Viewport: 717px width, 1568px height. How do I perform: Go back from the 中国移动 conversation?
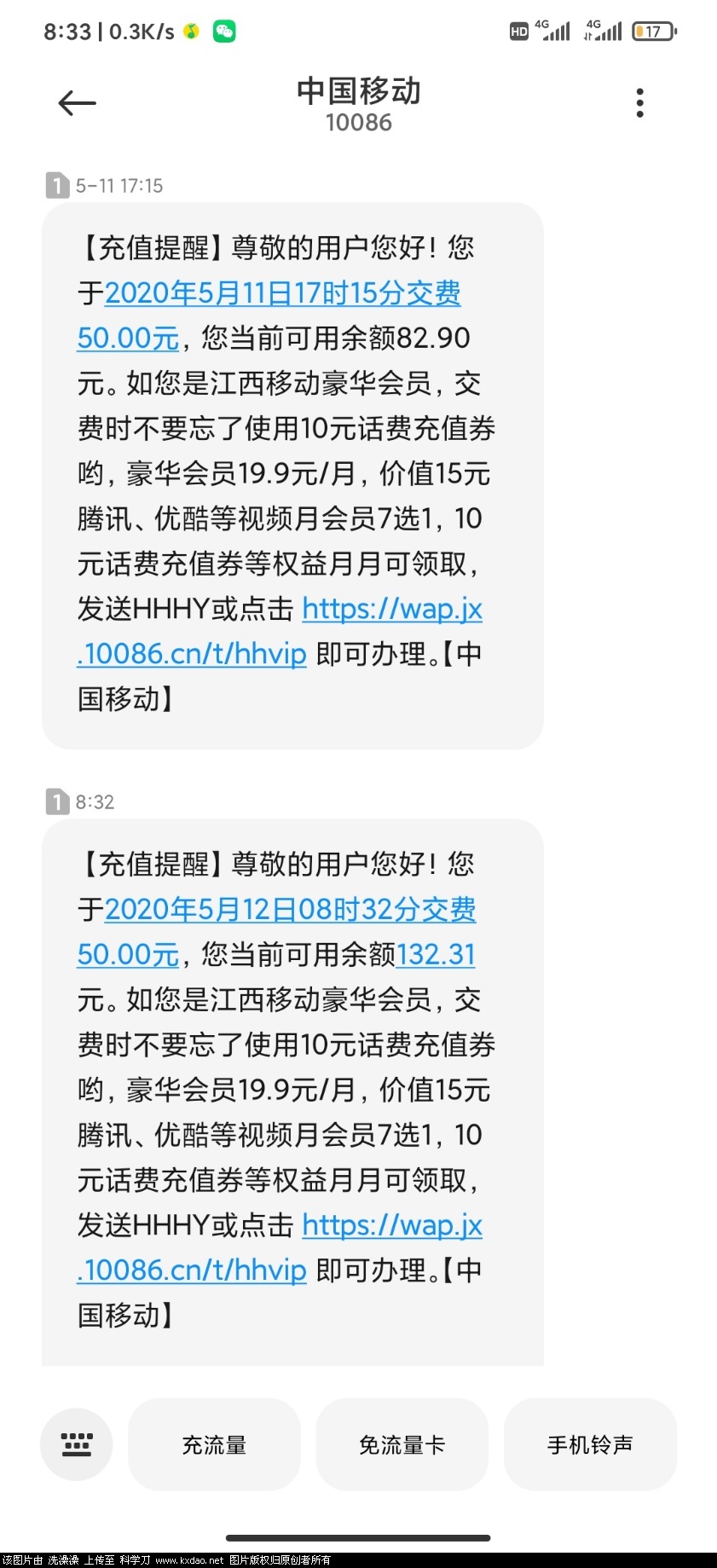pyautogui.click(x=77, y=104)
